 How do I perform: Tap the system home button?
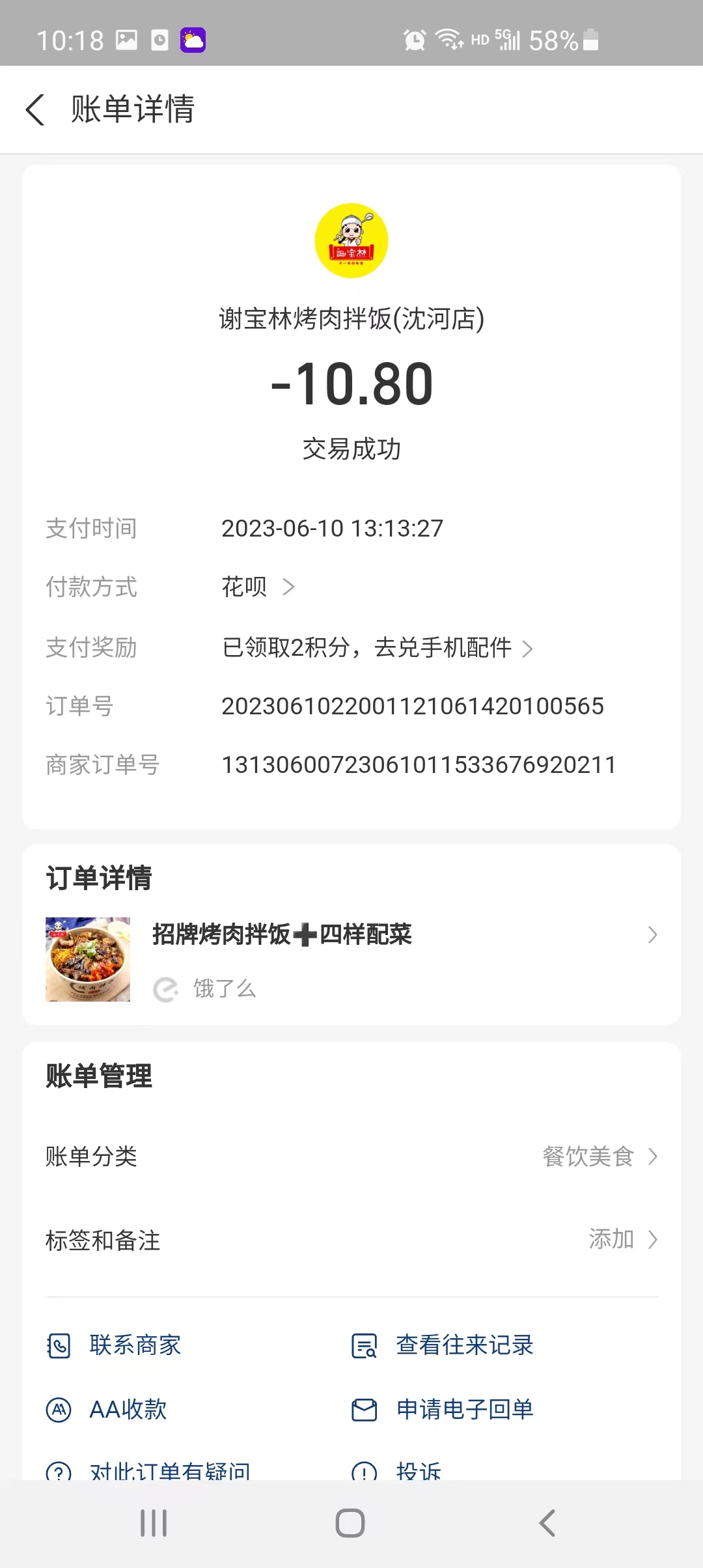[350, 1523]
